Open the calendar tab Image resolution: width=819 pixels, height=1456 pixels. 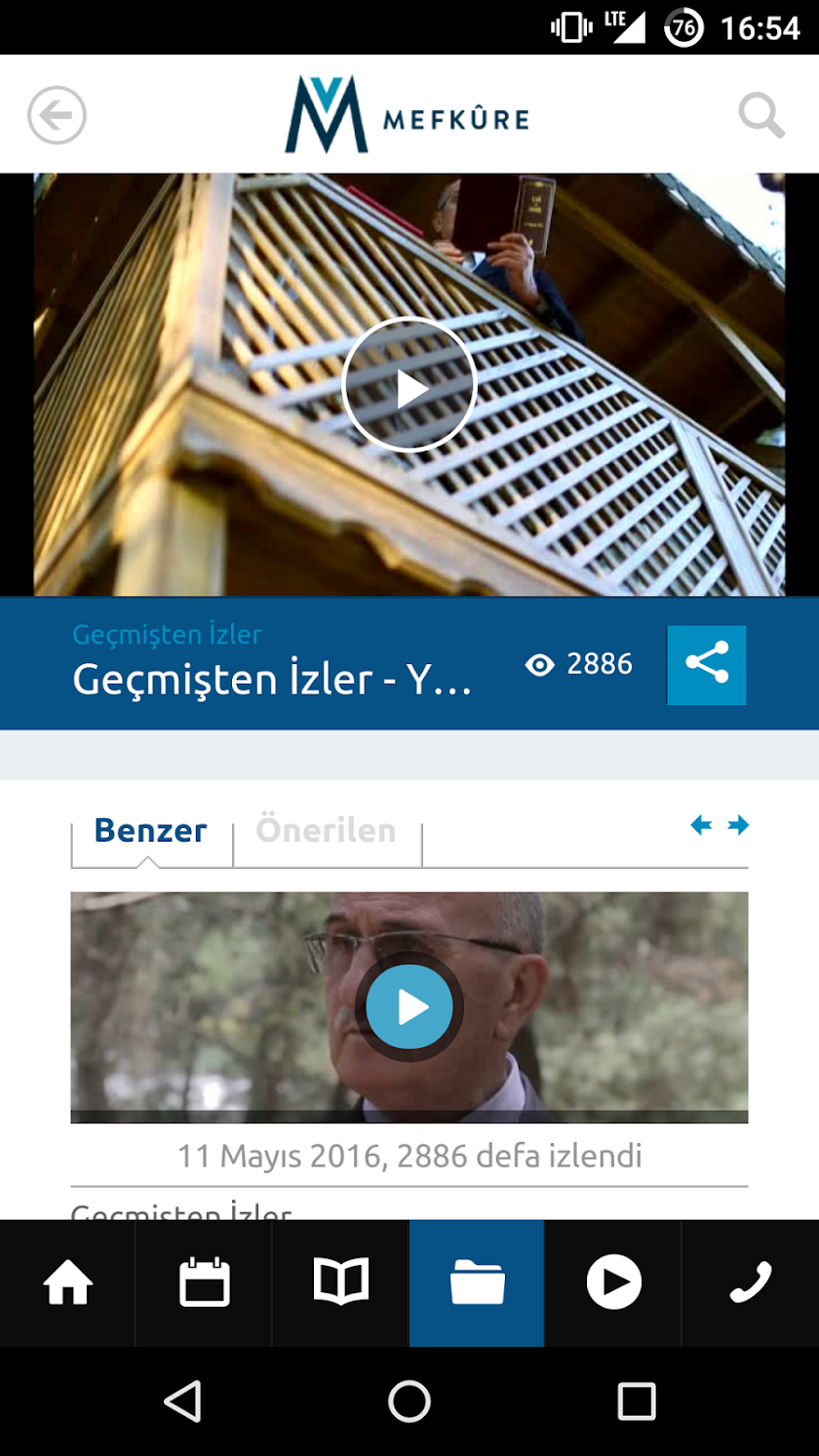(204, 1282)
